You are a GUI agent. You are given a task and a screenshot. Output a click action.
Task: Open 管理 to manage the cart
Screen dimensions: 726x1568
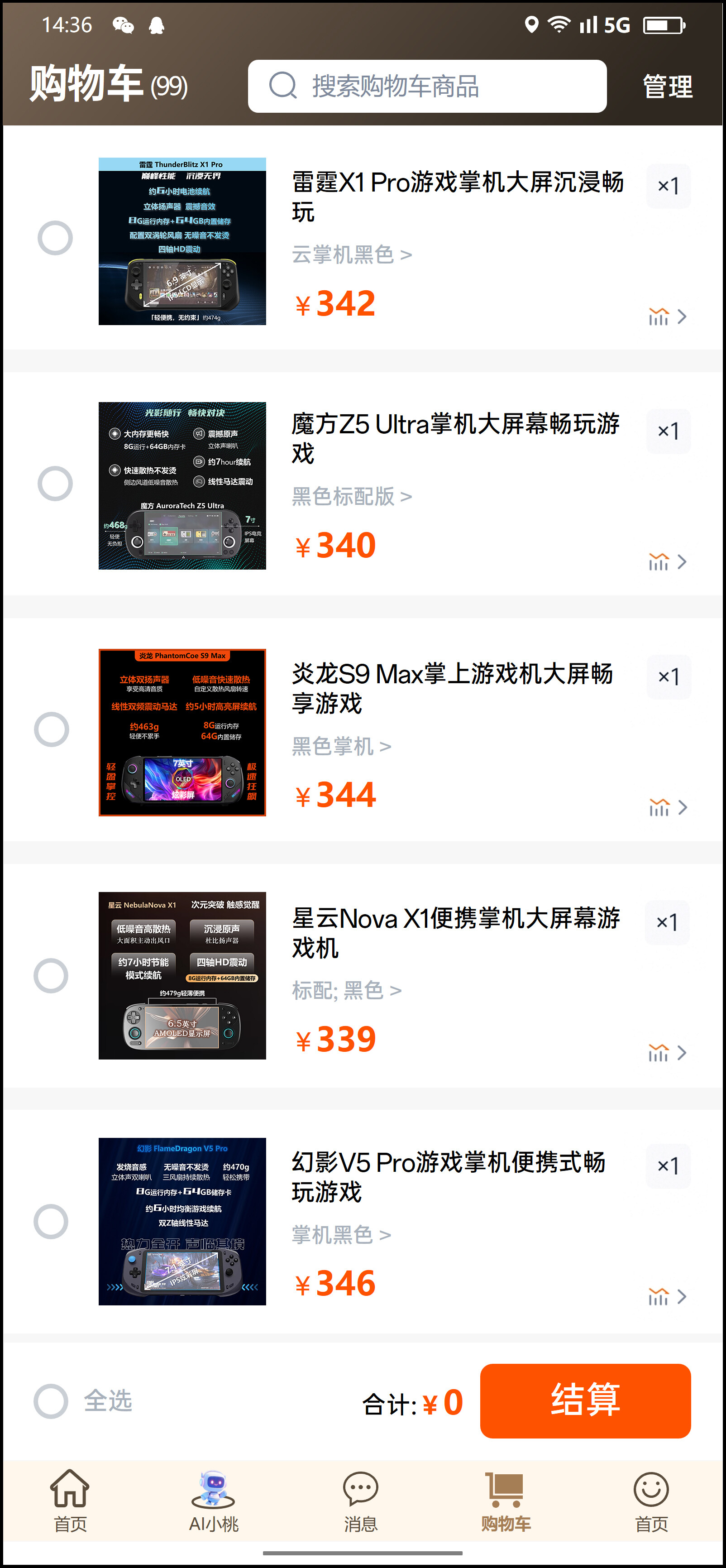668,86
